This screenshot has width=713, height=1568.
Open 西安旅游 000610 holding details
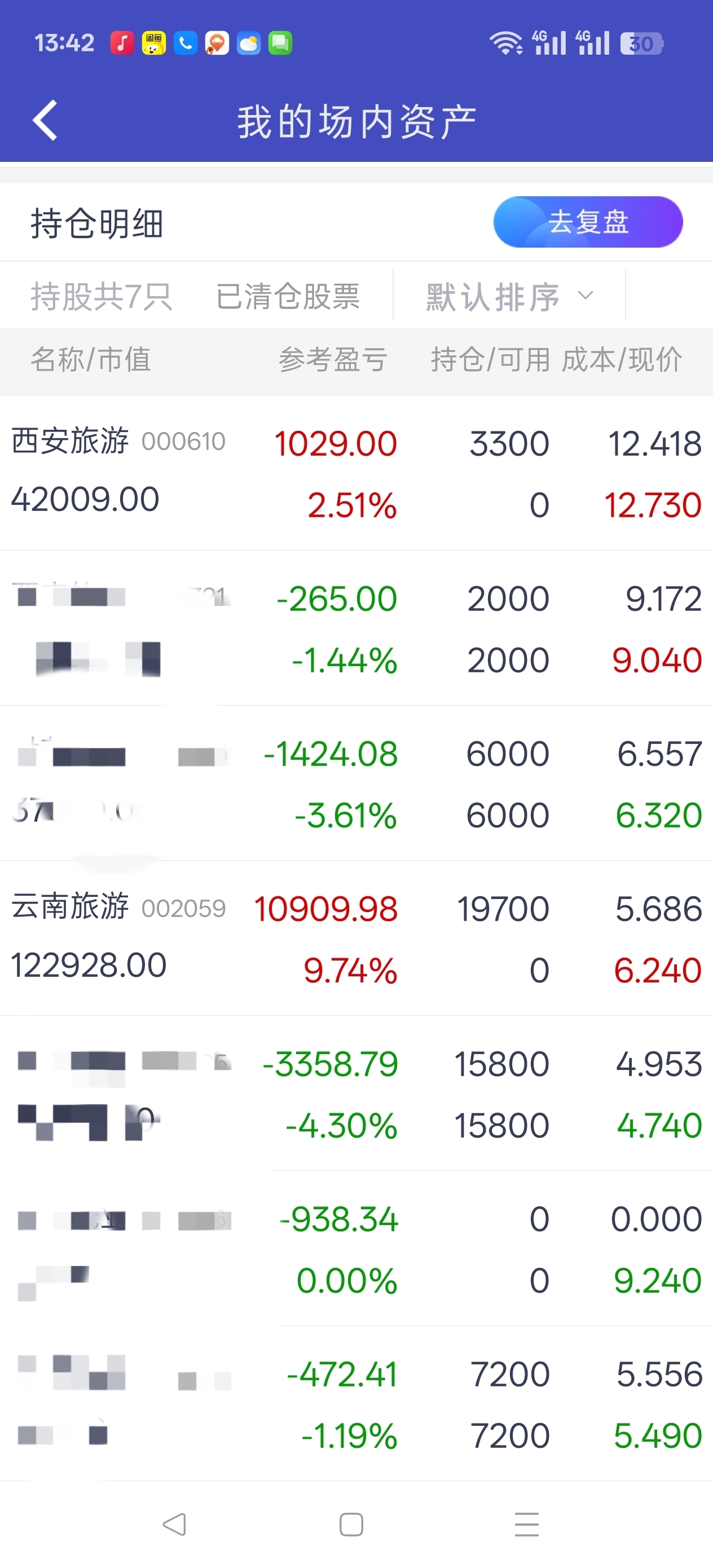[x=356, y=473]
